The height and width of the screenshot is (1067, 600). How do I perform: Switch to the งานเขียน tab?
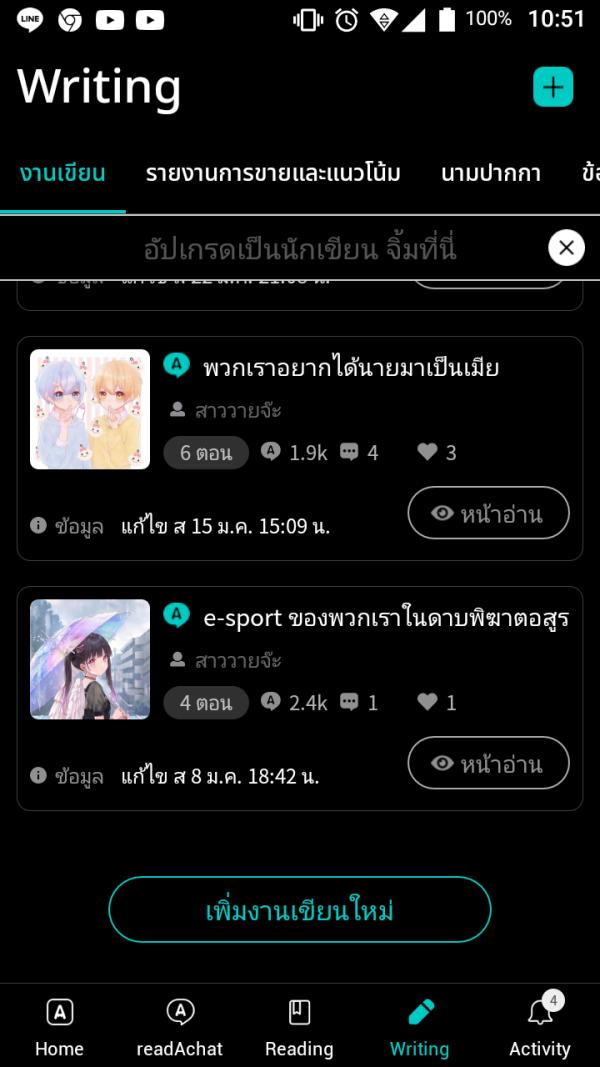pyautogui.click(x=62, y=173)
